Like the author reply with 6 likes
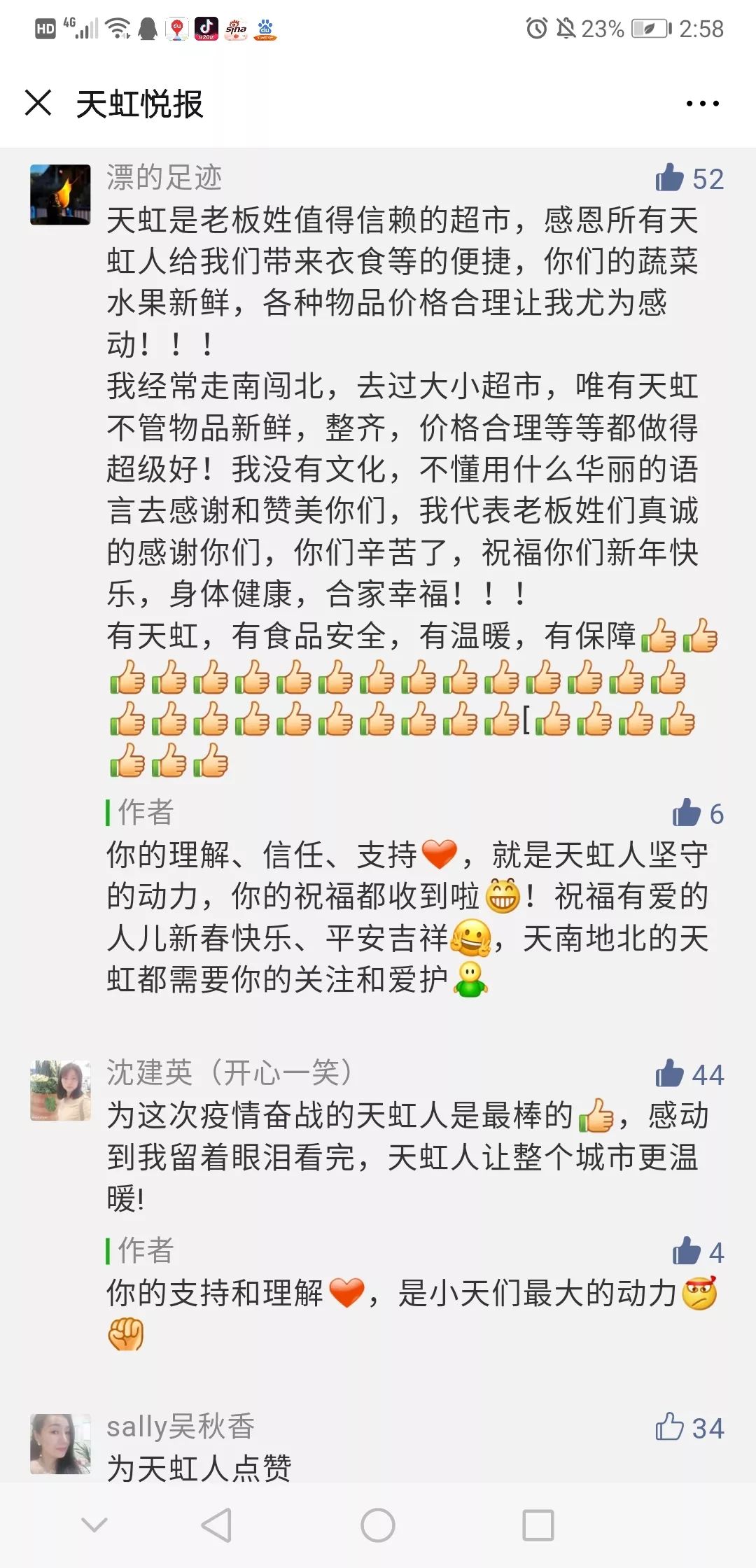Screen dimensions: 756x1568 click(x=687, y=813)
